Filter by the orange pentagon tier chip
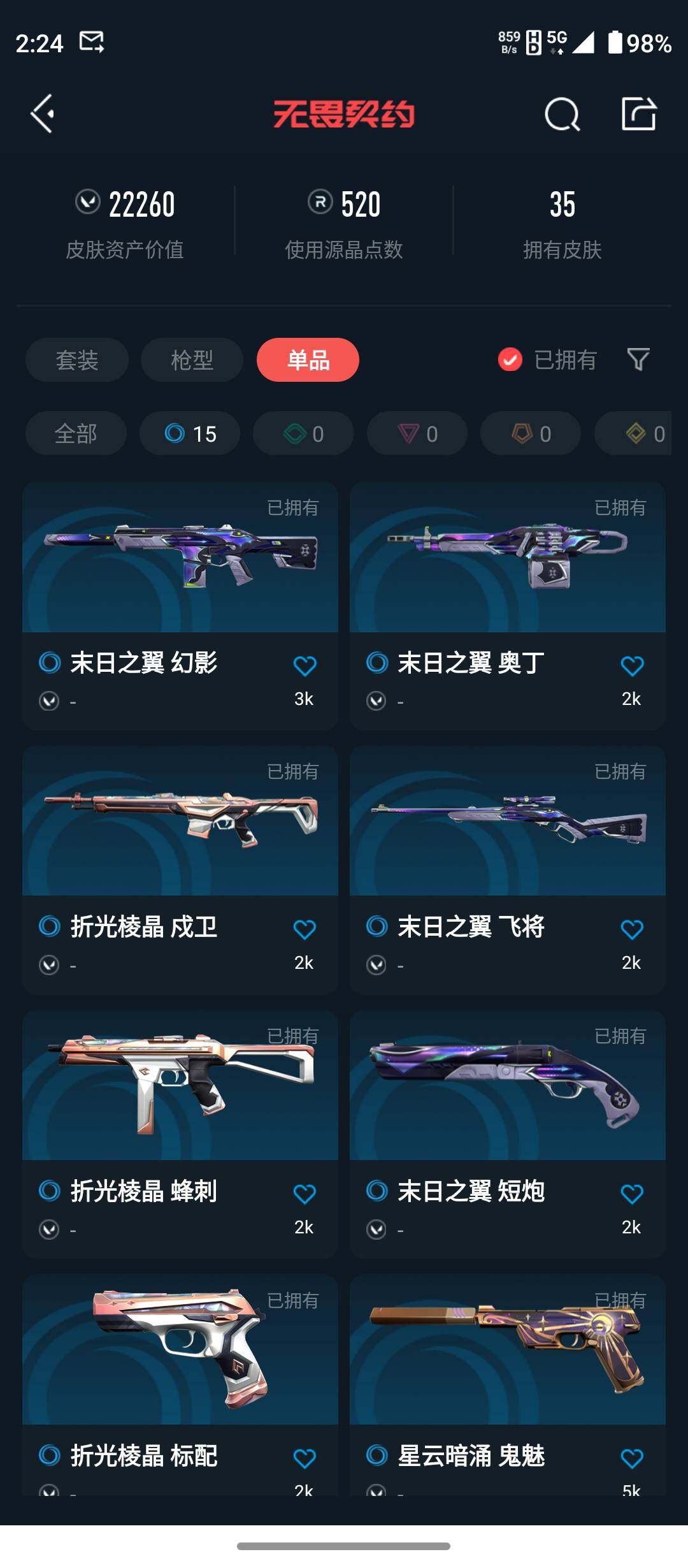Viewport: 688px width, 1568px height. tap(531, 433)
